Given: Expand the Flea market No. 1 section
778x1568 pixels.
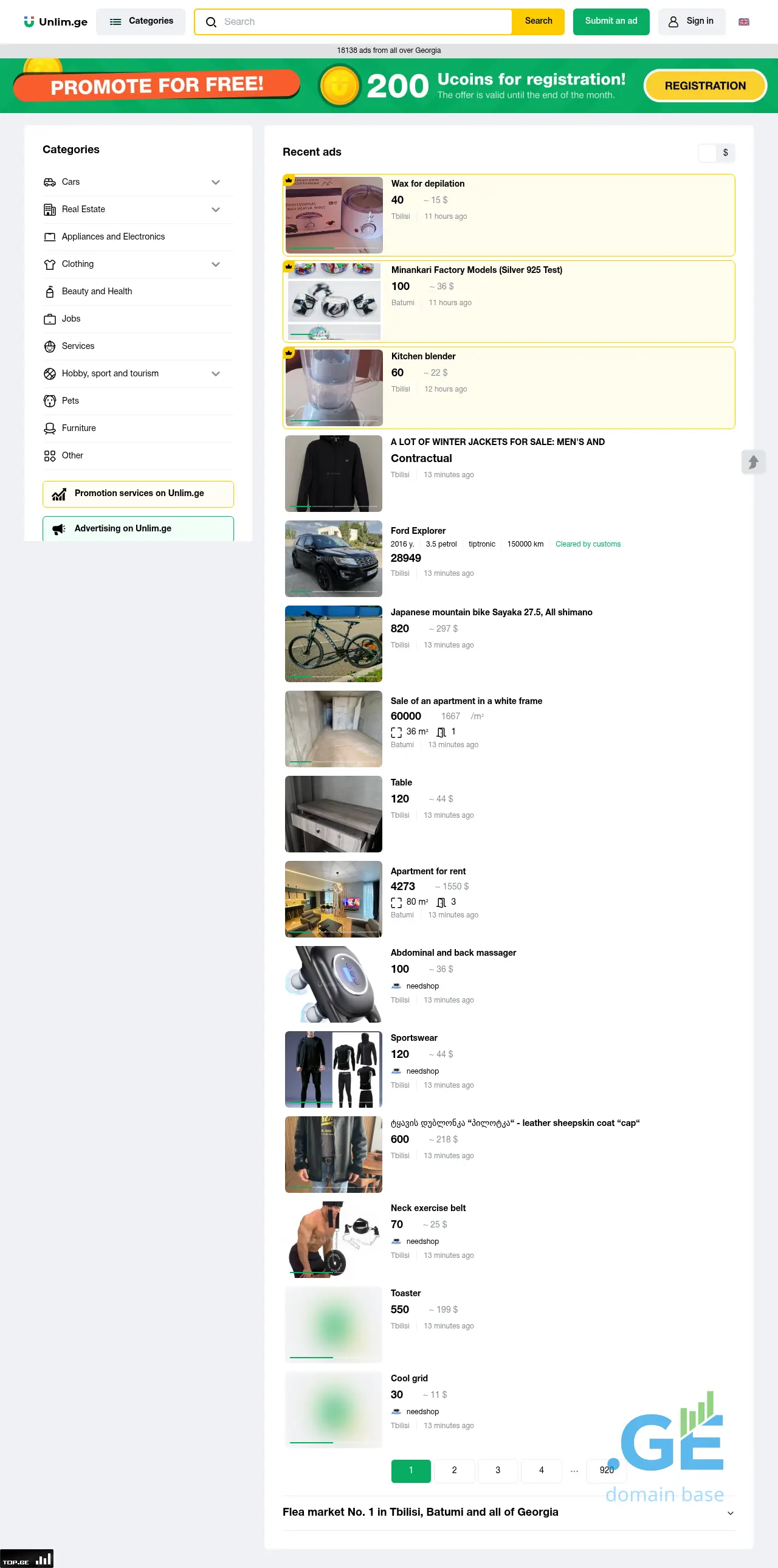Looking at the screenshot, I should pos(730,1513).
